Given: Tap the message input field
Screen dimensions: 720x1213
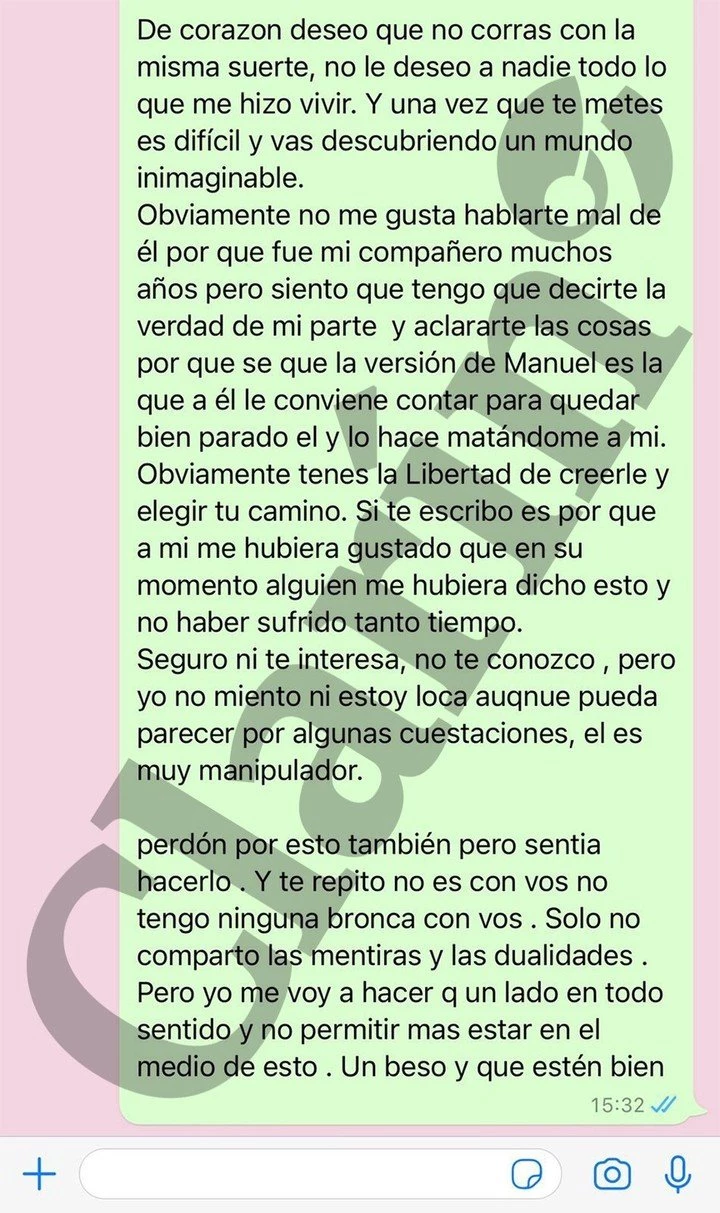Looking at the screenshot, I should (x=290, y=1174).
